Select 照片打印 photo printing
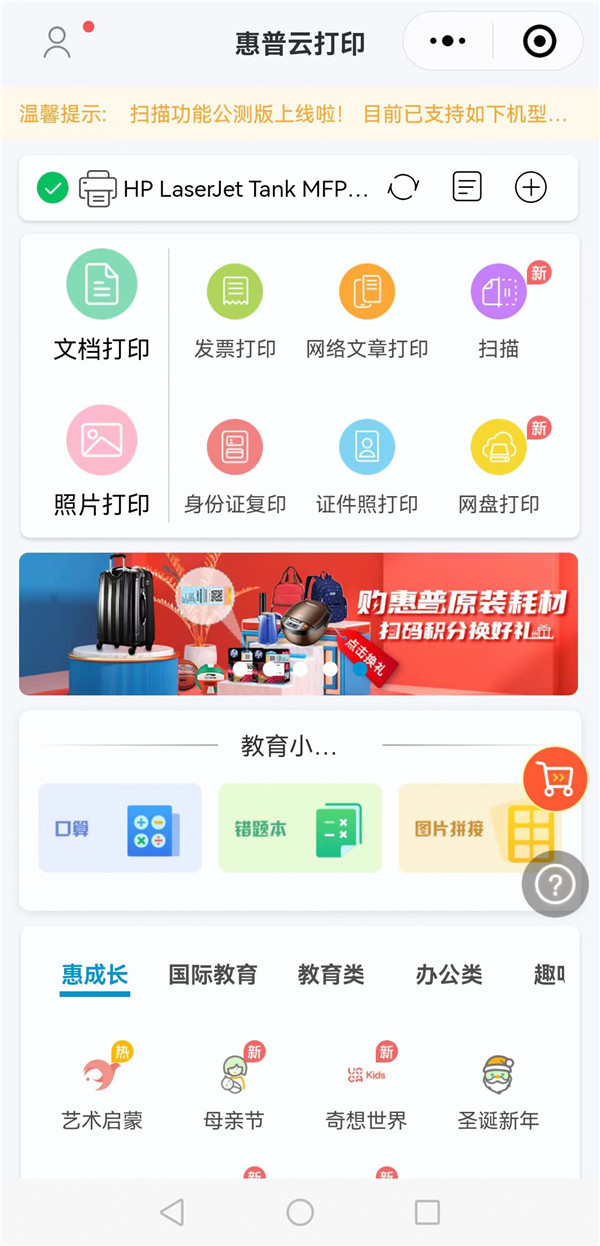Viewport: 600px width, 1246px height. (101, 460)
